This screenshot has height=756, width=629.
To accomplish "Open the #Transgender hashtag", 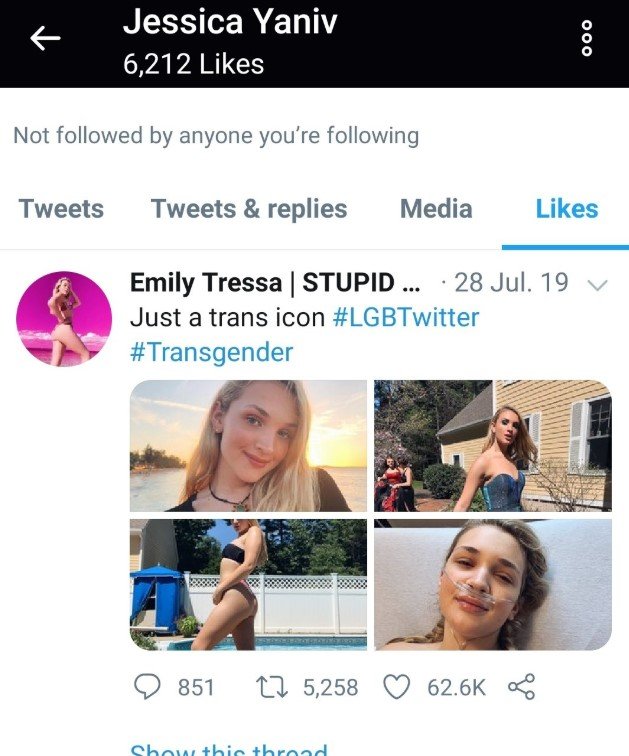I will tap(211, 352).
